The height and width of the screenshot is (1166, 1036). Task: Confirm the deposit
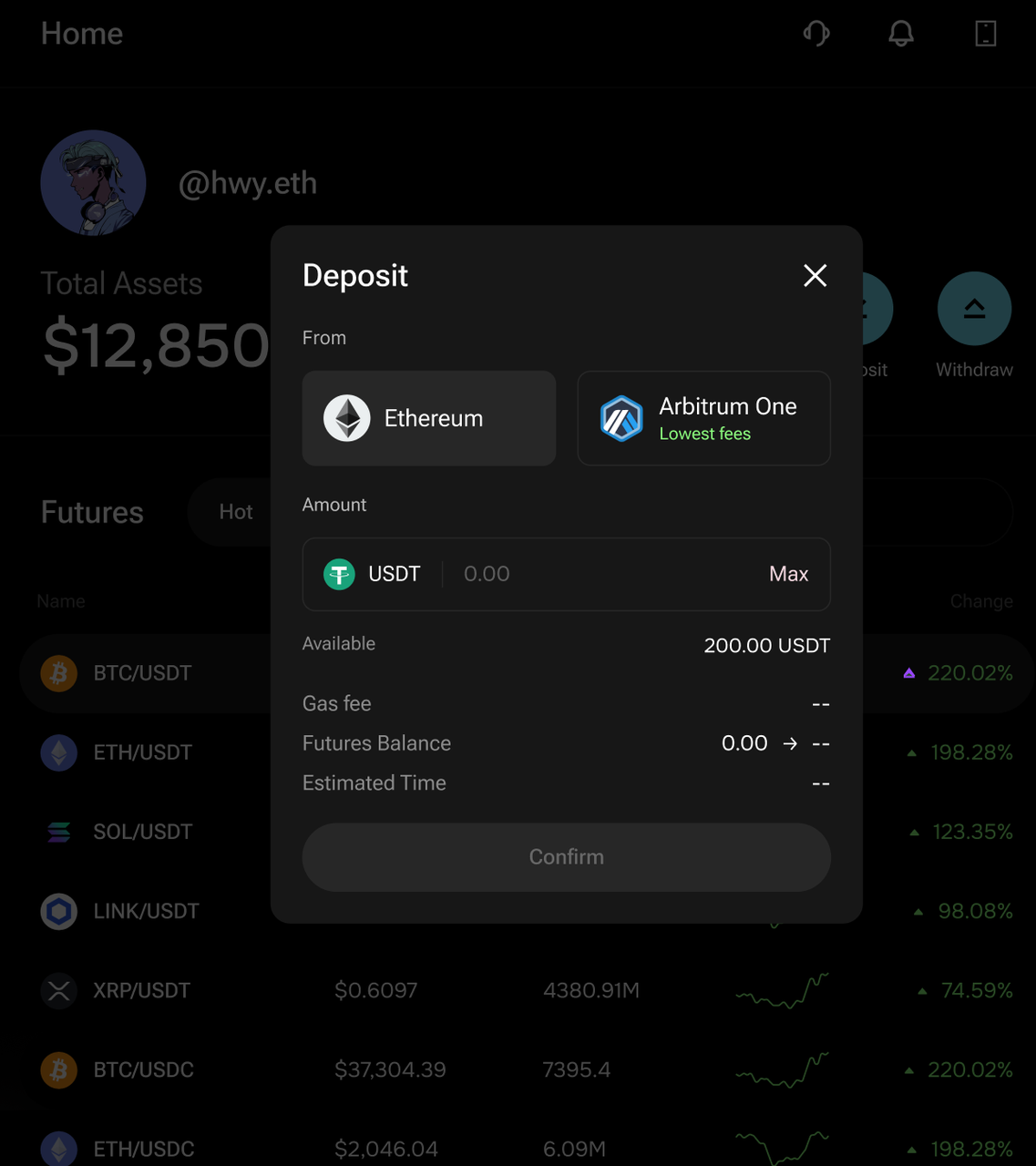coord(566,857)
